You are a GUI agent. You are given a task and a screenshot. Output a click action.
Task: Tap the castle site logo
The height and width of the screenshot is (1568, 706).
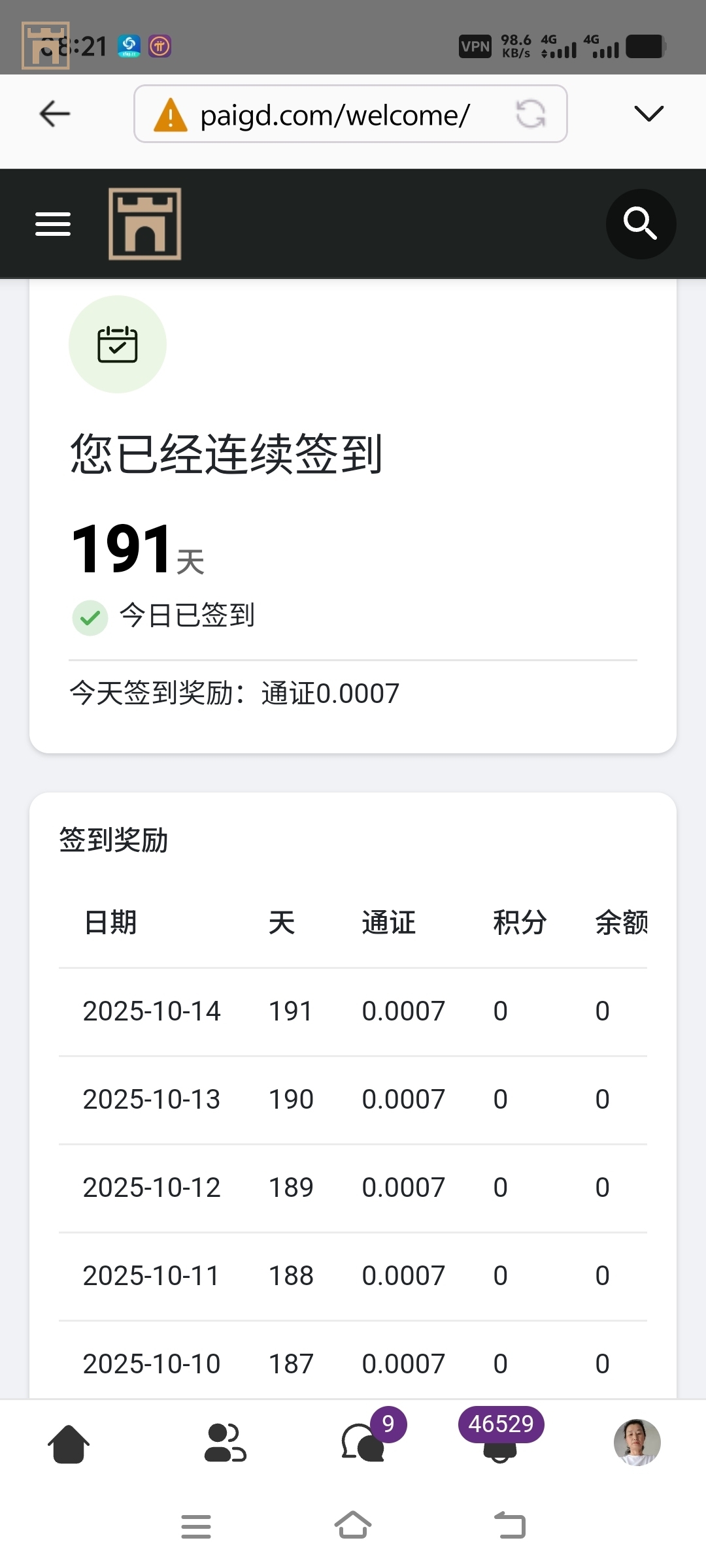click(x=145, y=224)
